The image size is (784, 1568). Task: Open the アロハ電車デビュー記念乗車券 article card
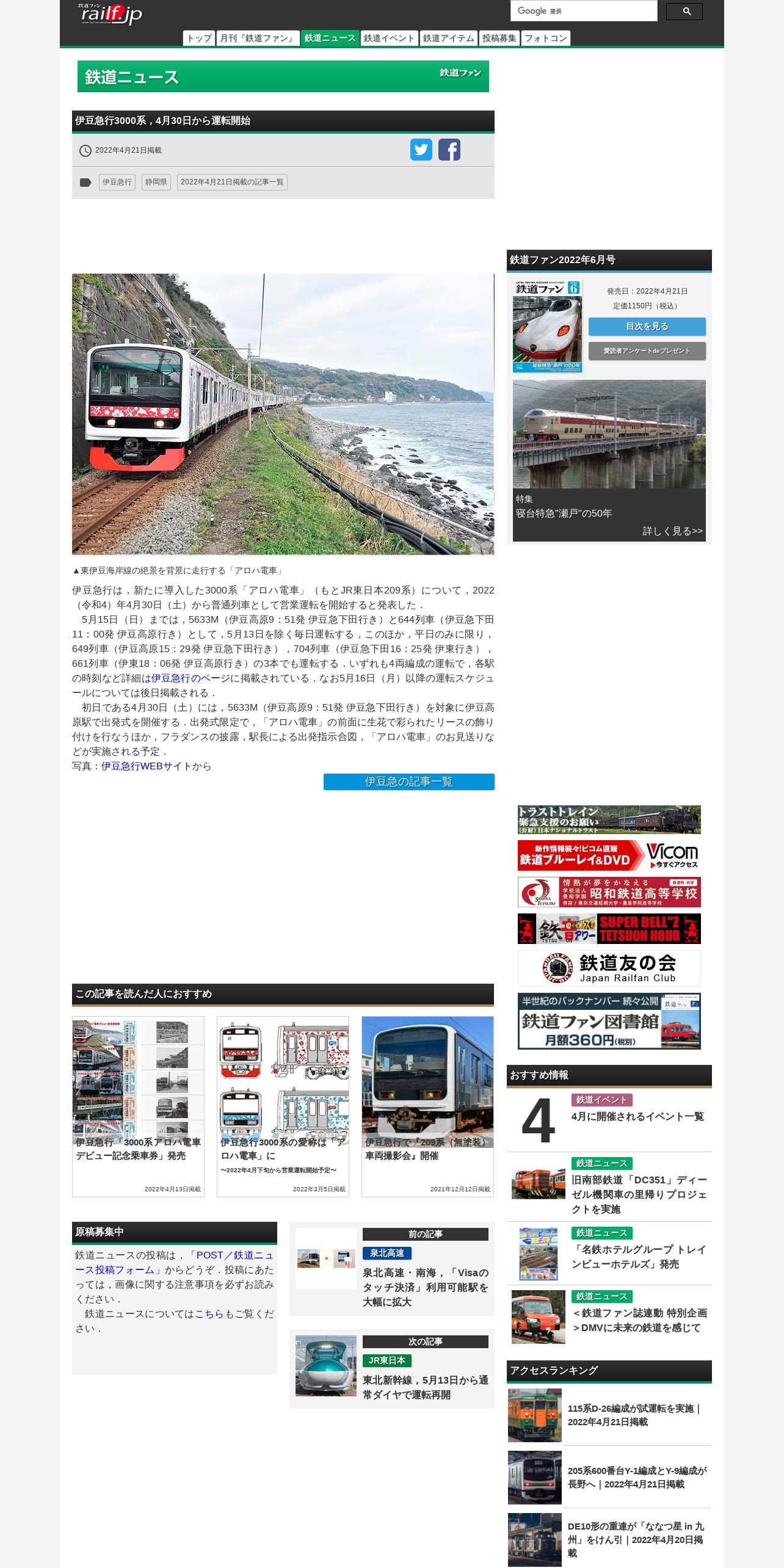pyautogui.click(x=138, y=1106)
